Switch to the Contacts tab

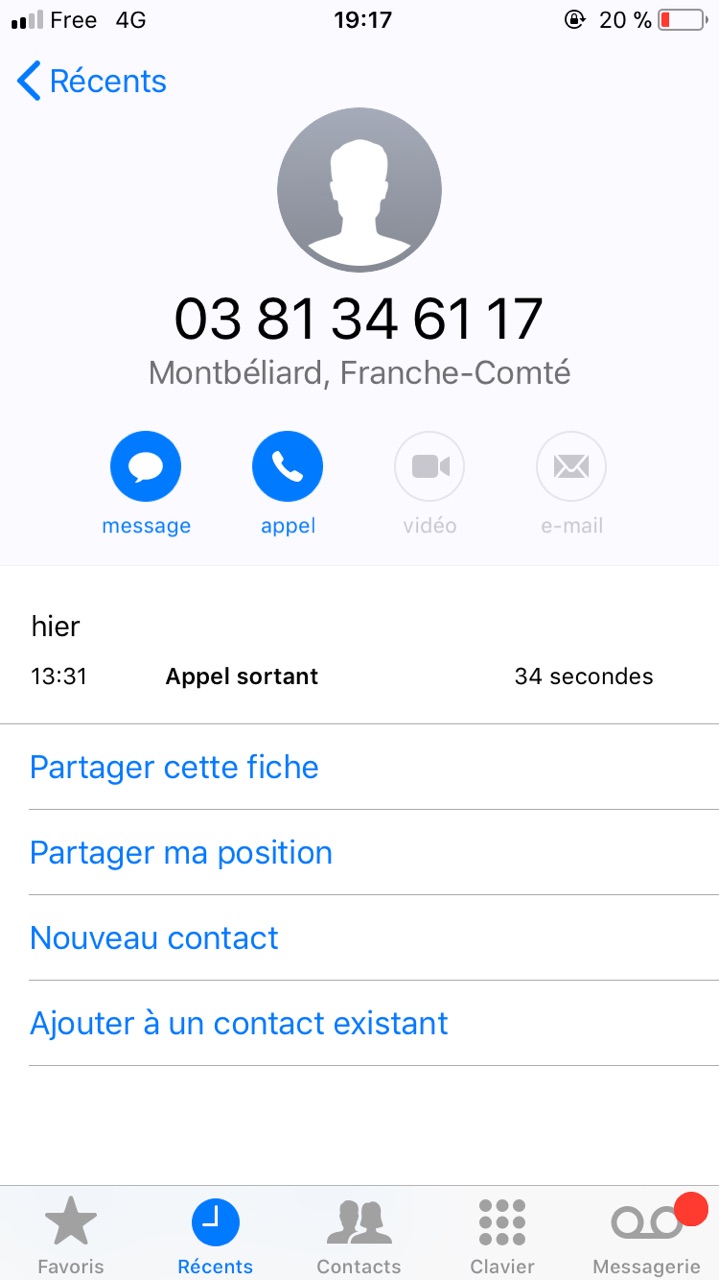pyautogui.click(x=359, y=1235)
